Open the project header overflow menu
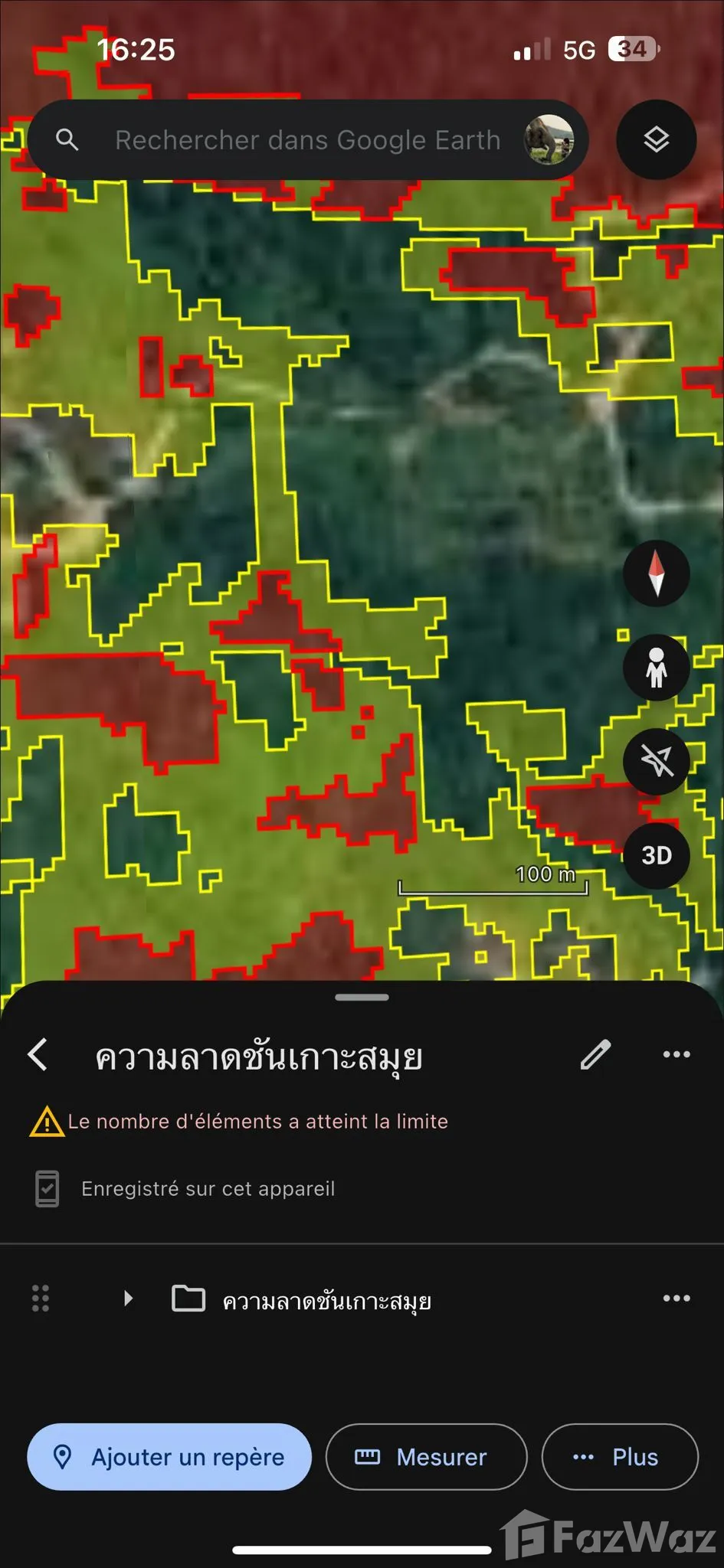 coord(676,1055)
